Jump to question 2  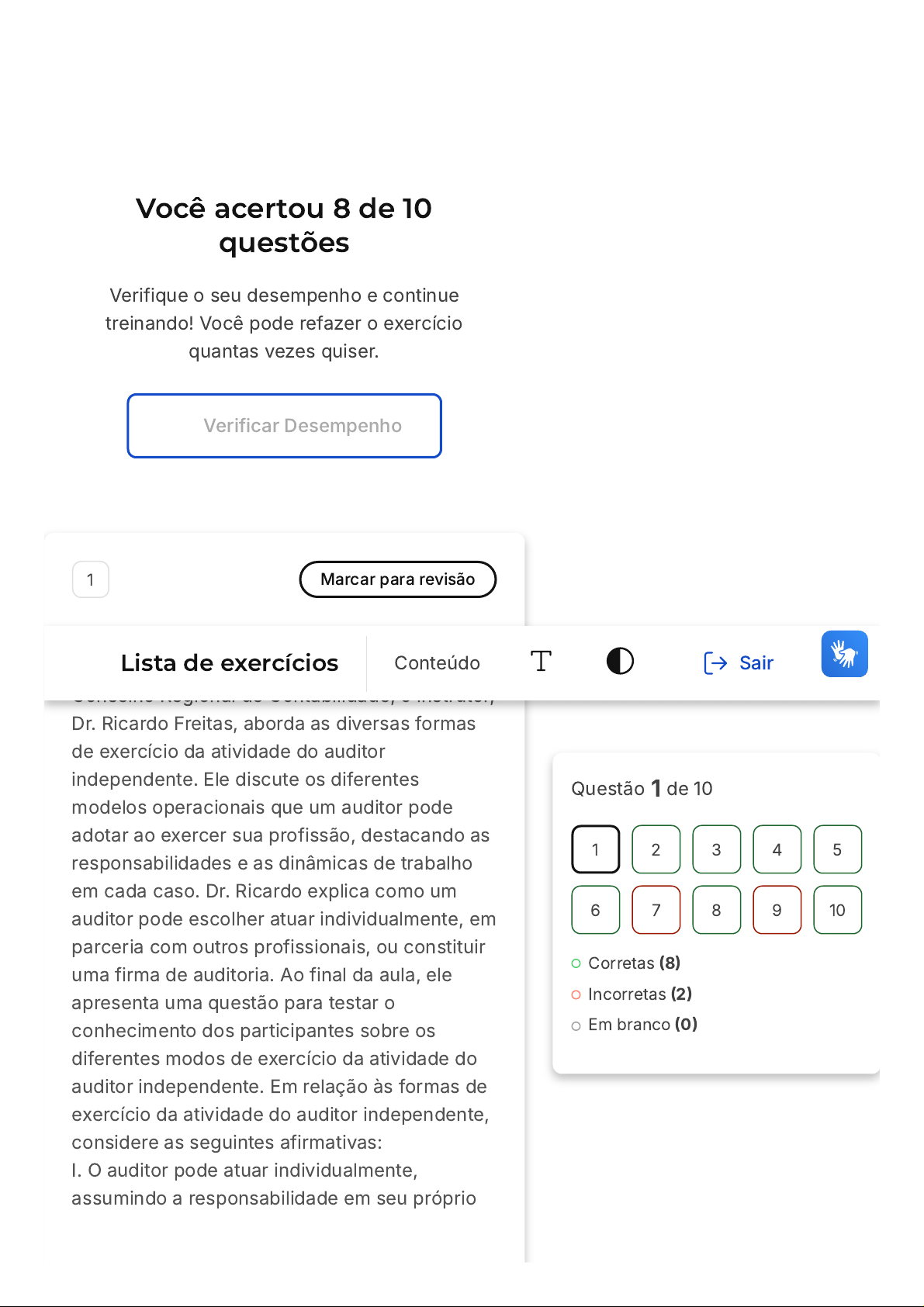click(x=656, y=849)
